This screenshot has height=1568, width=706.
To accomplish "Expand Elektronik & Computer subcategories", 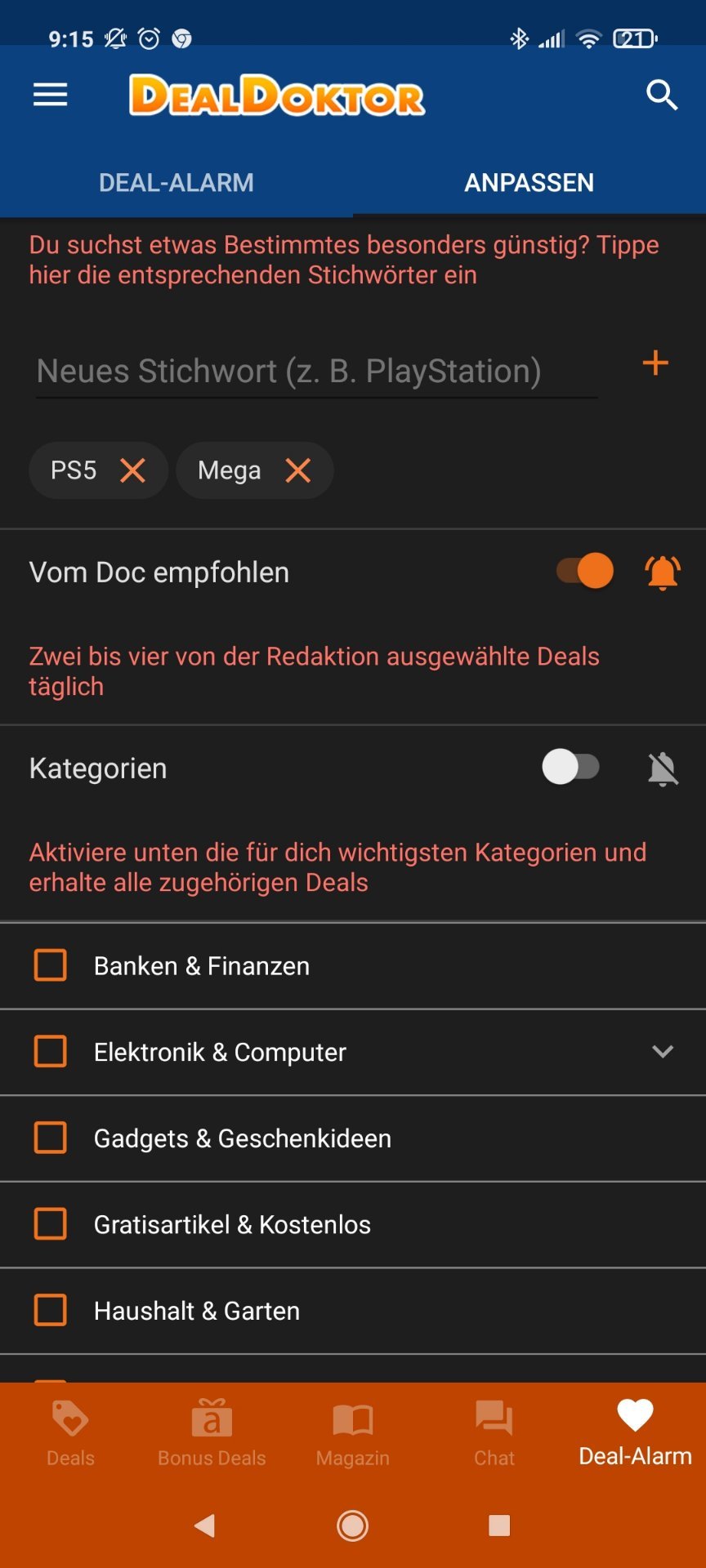I will pos(663,1051).
